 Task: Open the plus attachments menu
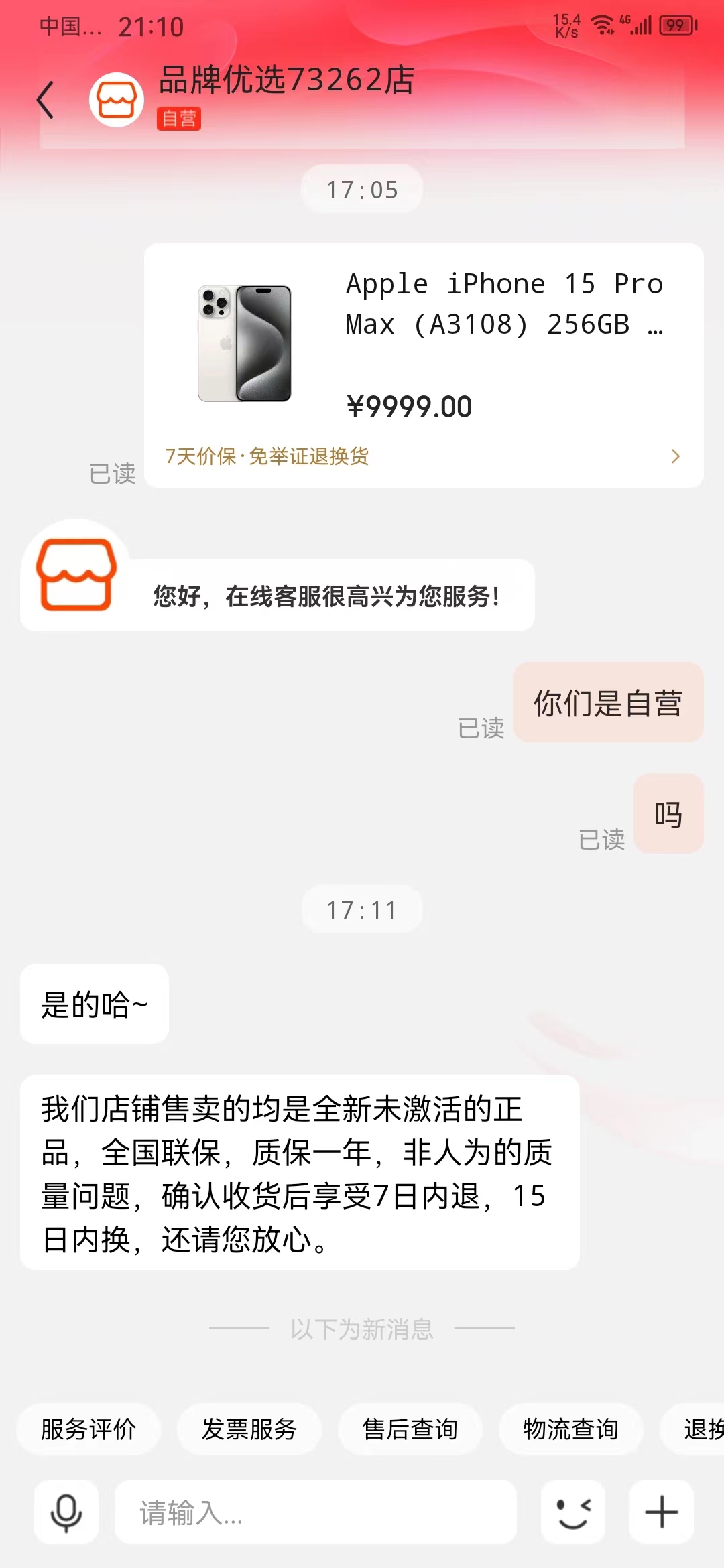click(x=661, y=1512)
